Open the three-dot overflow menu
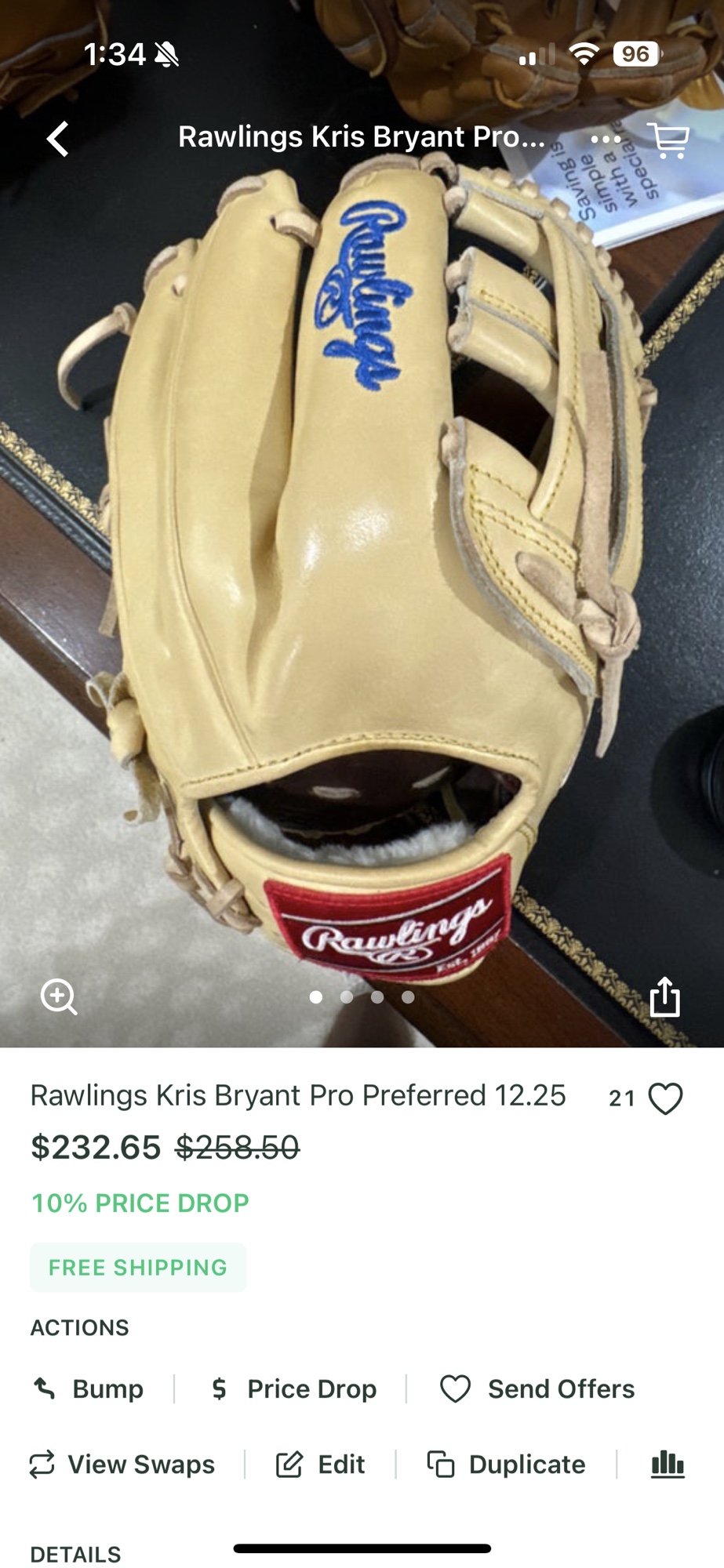724x1568 pixels. pos(604,141)
